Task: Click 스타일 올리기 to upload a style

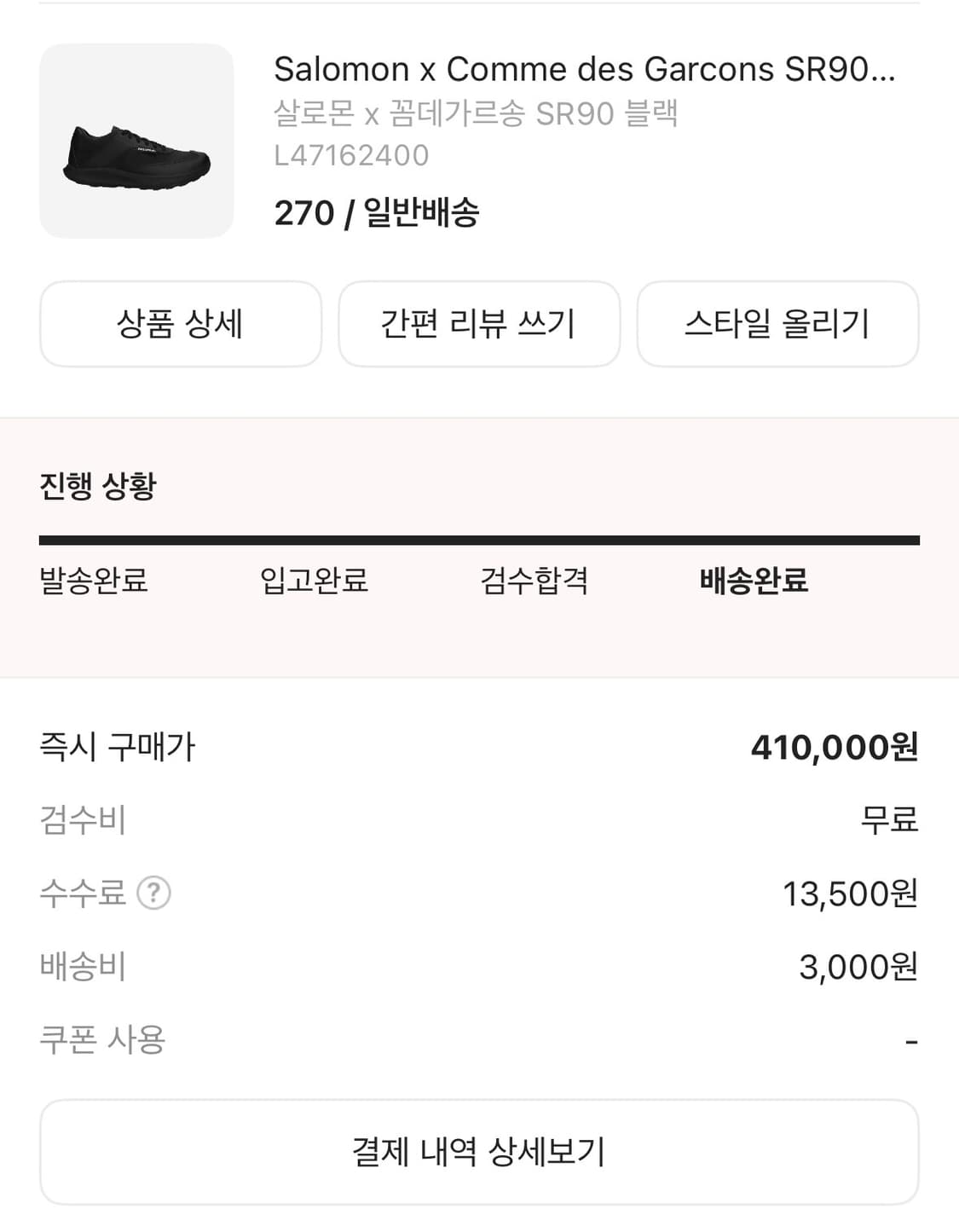Action: coord(778,324)
